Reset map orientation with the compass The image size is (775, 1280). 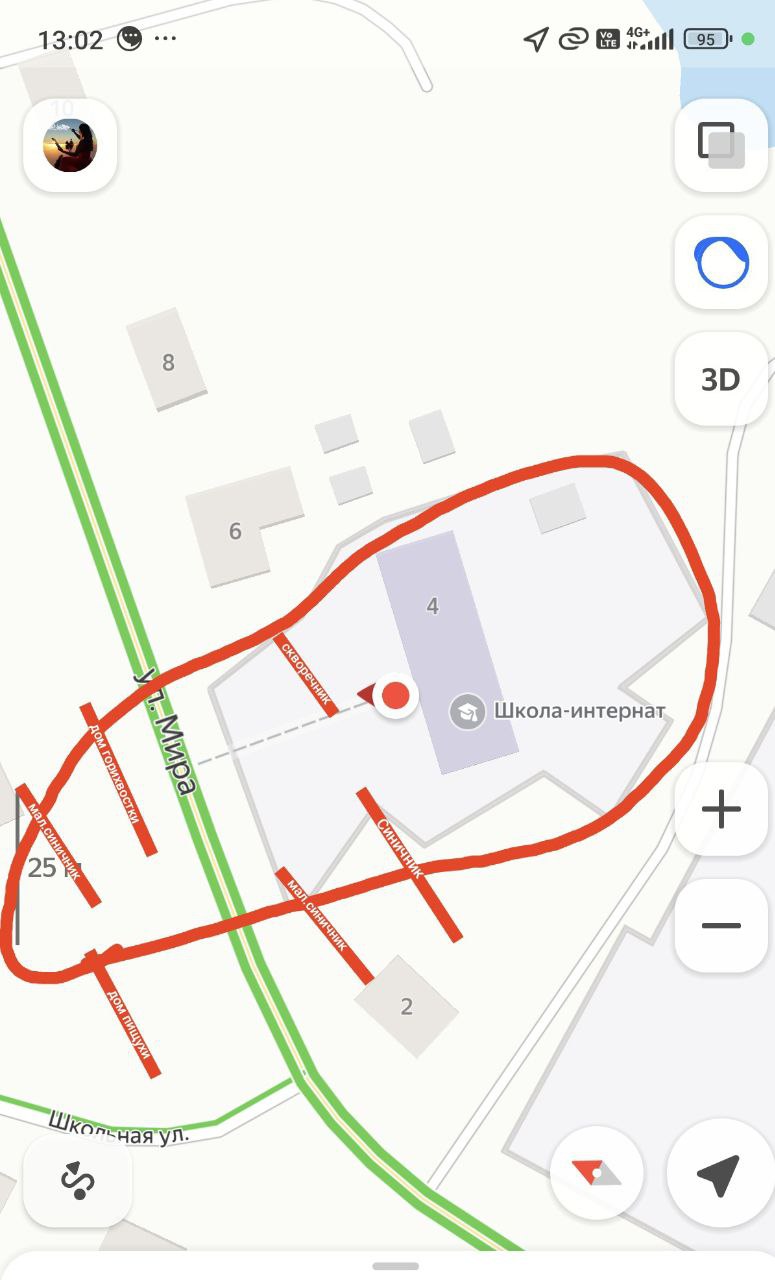coord(596,1173)
